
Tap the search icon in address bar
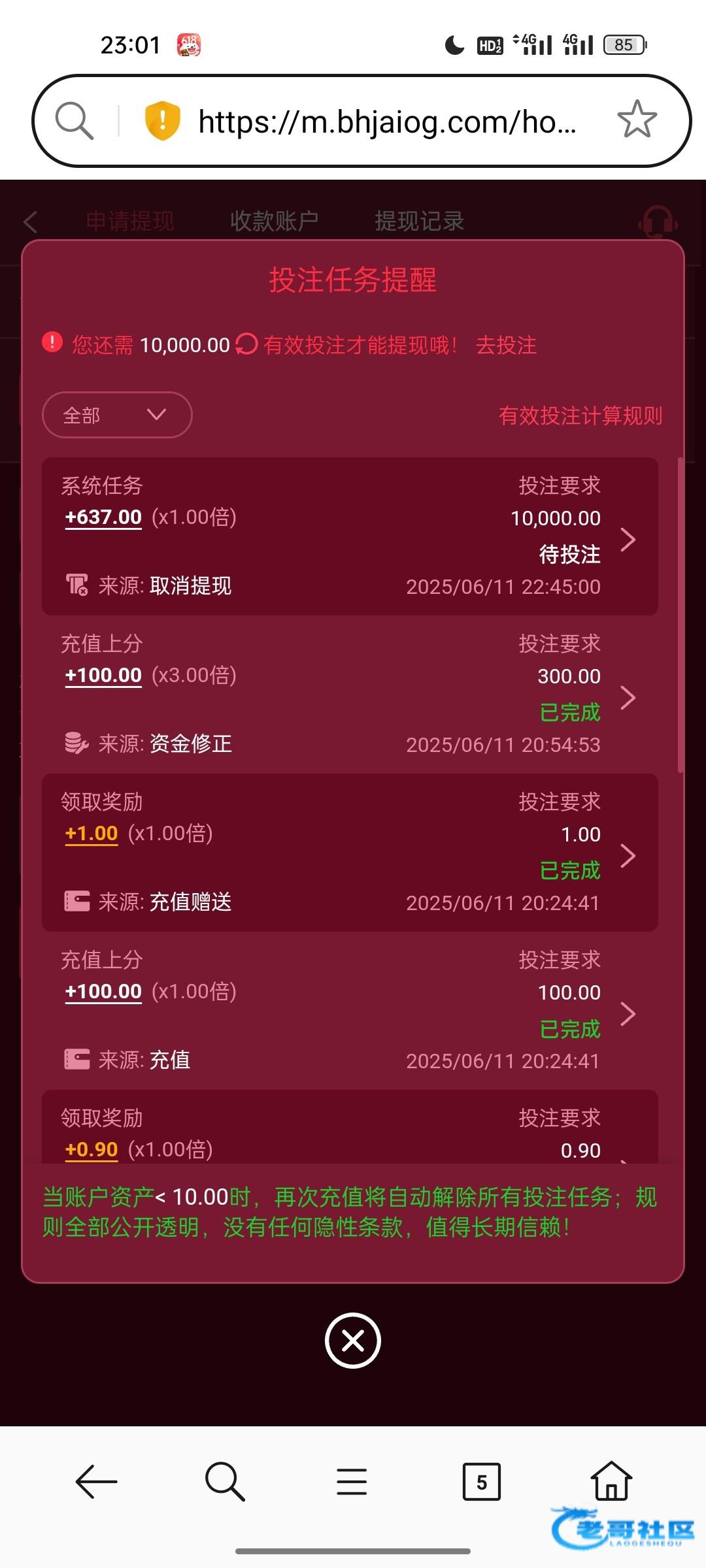(x=74, y=121)
